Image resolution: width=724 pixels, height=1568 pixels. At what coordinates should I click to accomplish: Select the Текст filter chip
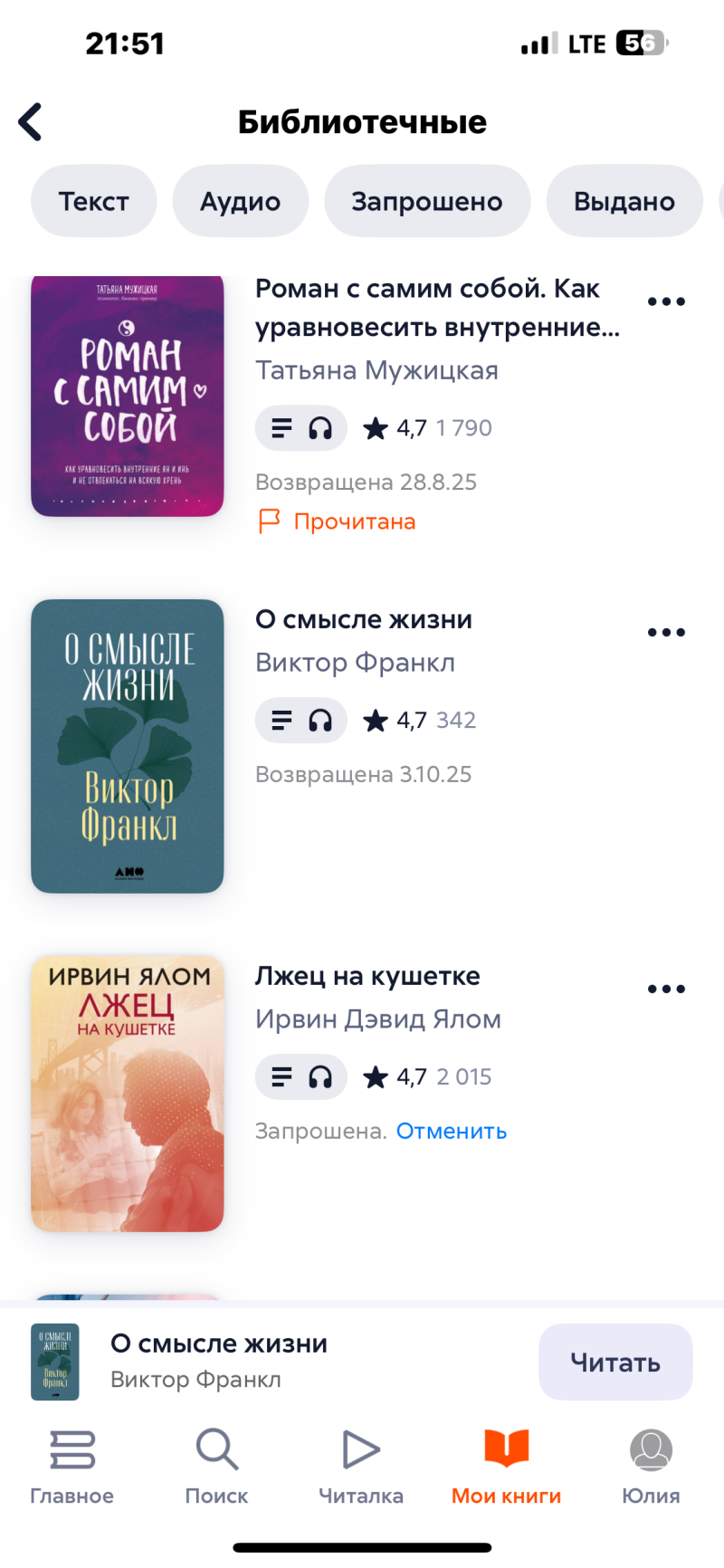point(94,201)
